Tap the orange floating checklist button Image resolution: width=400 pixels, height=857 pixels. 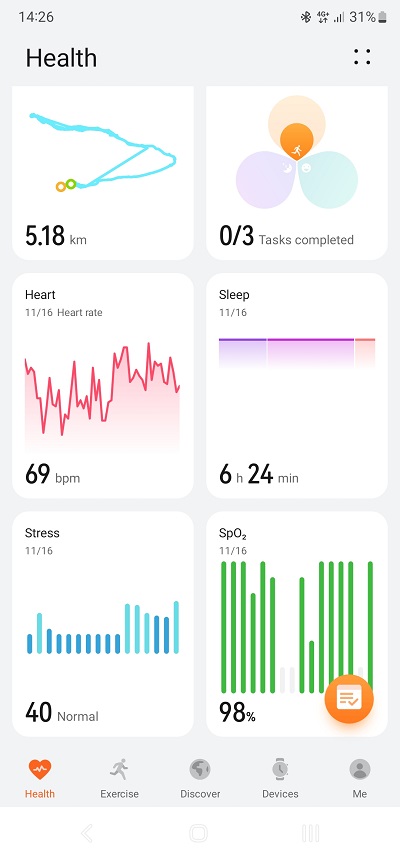[x=349, y=699]
